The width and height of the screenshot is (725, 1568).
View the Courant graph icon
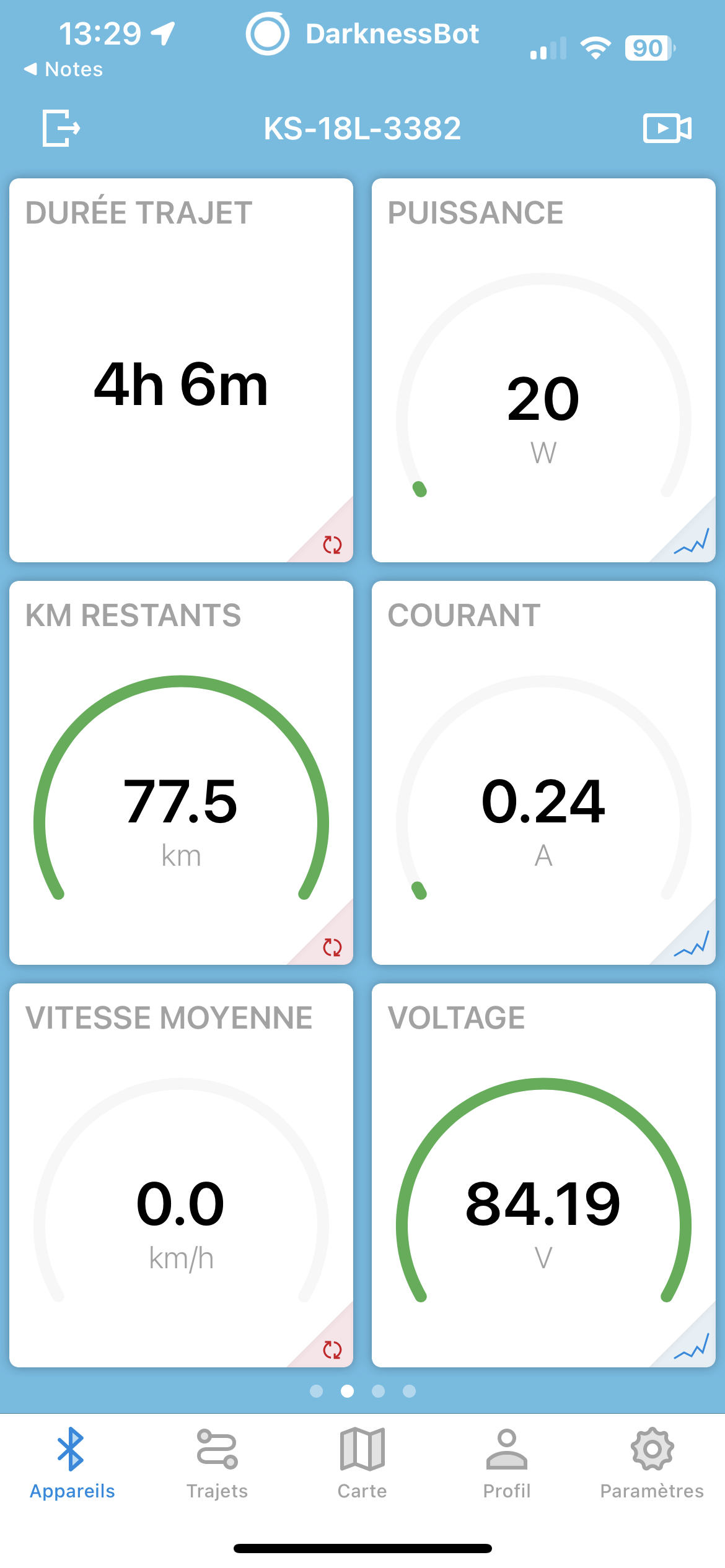point(692,945)
